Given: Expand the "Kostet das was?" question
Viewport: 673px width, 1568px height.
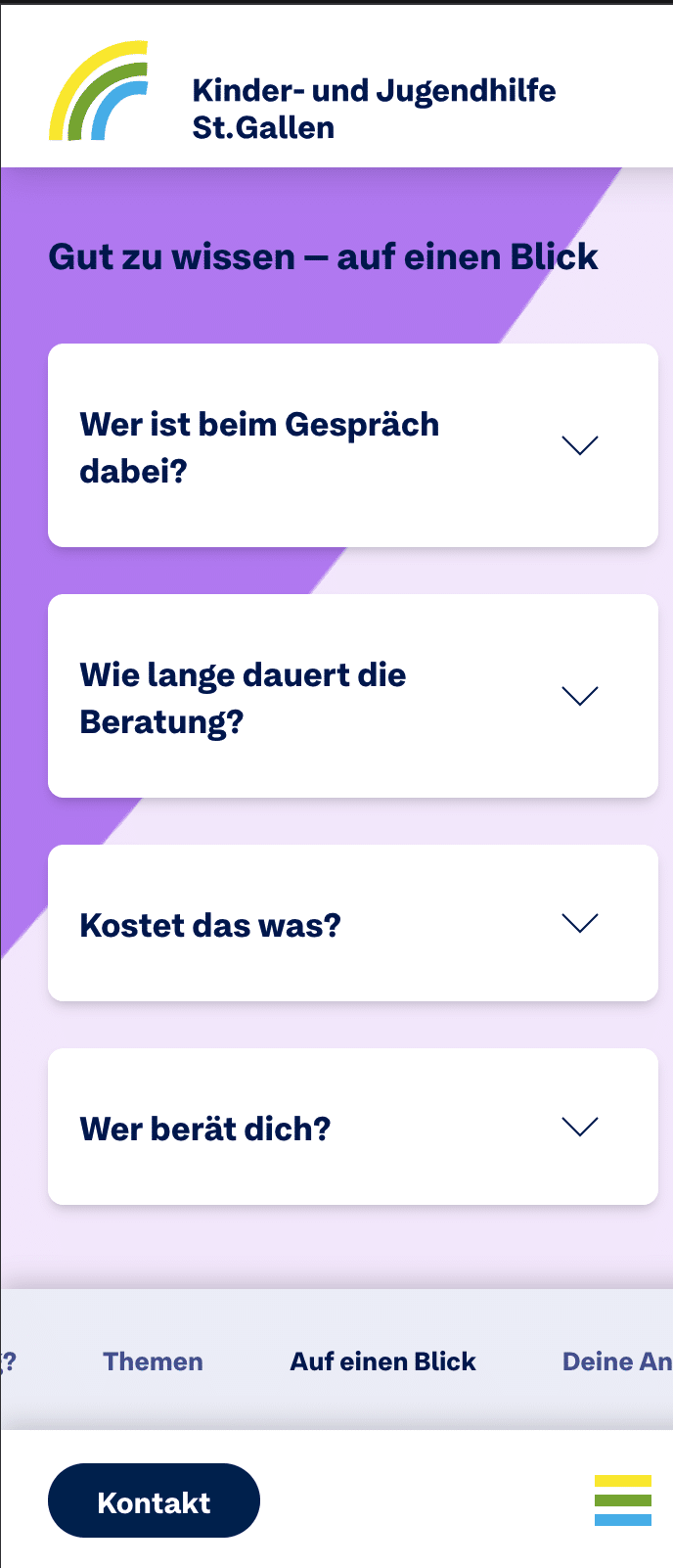Looking at the screenshot, I should click(352, 923).
